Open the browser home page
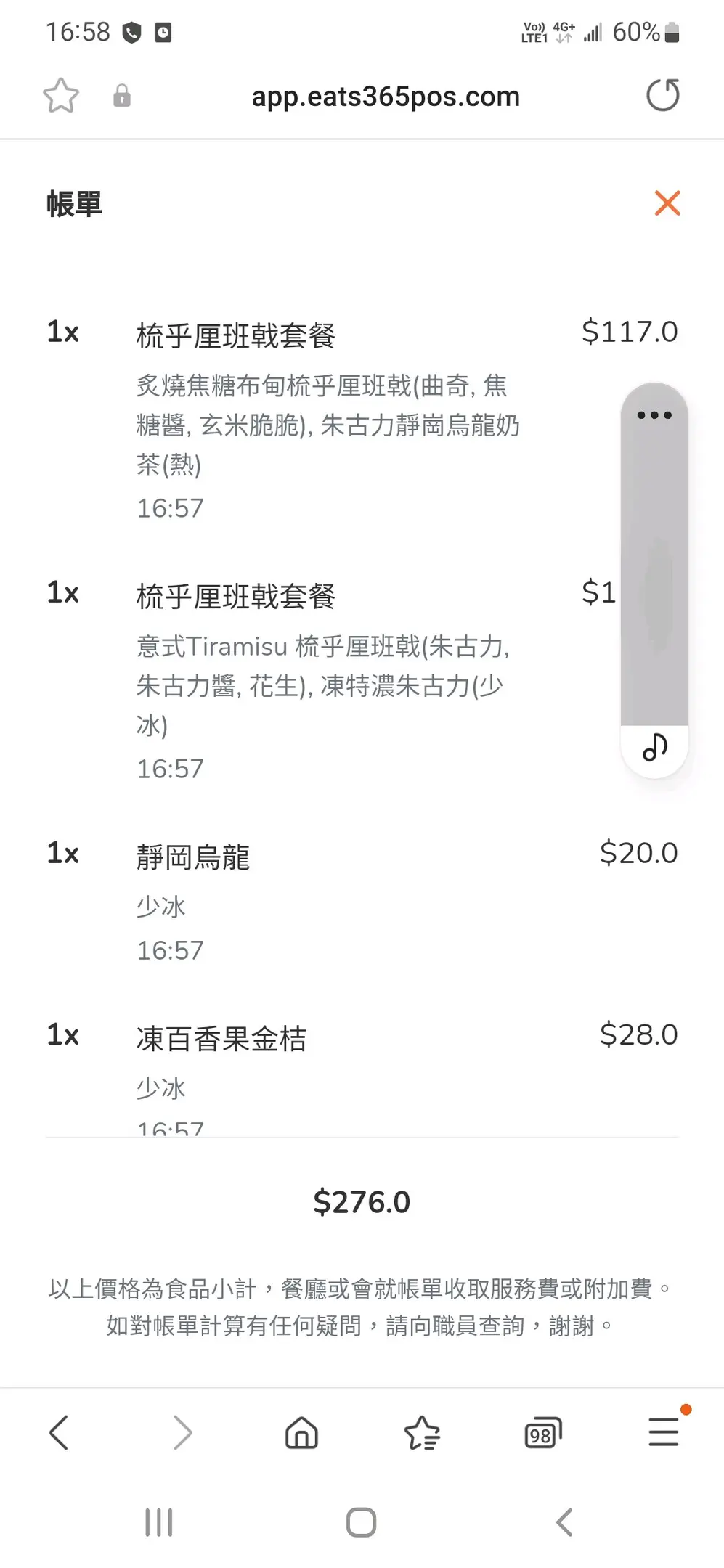 coord(301,1433)
